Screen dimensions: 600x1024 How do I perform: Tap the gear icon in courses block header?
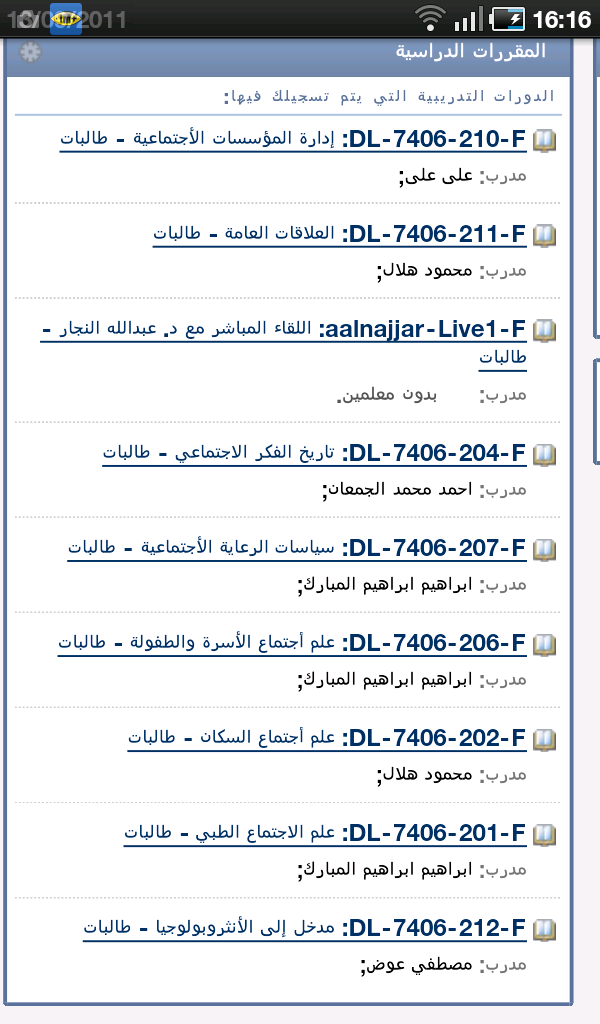point(29,52)
